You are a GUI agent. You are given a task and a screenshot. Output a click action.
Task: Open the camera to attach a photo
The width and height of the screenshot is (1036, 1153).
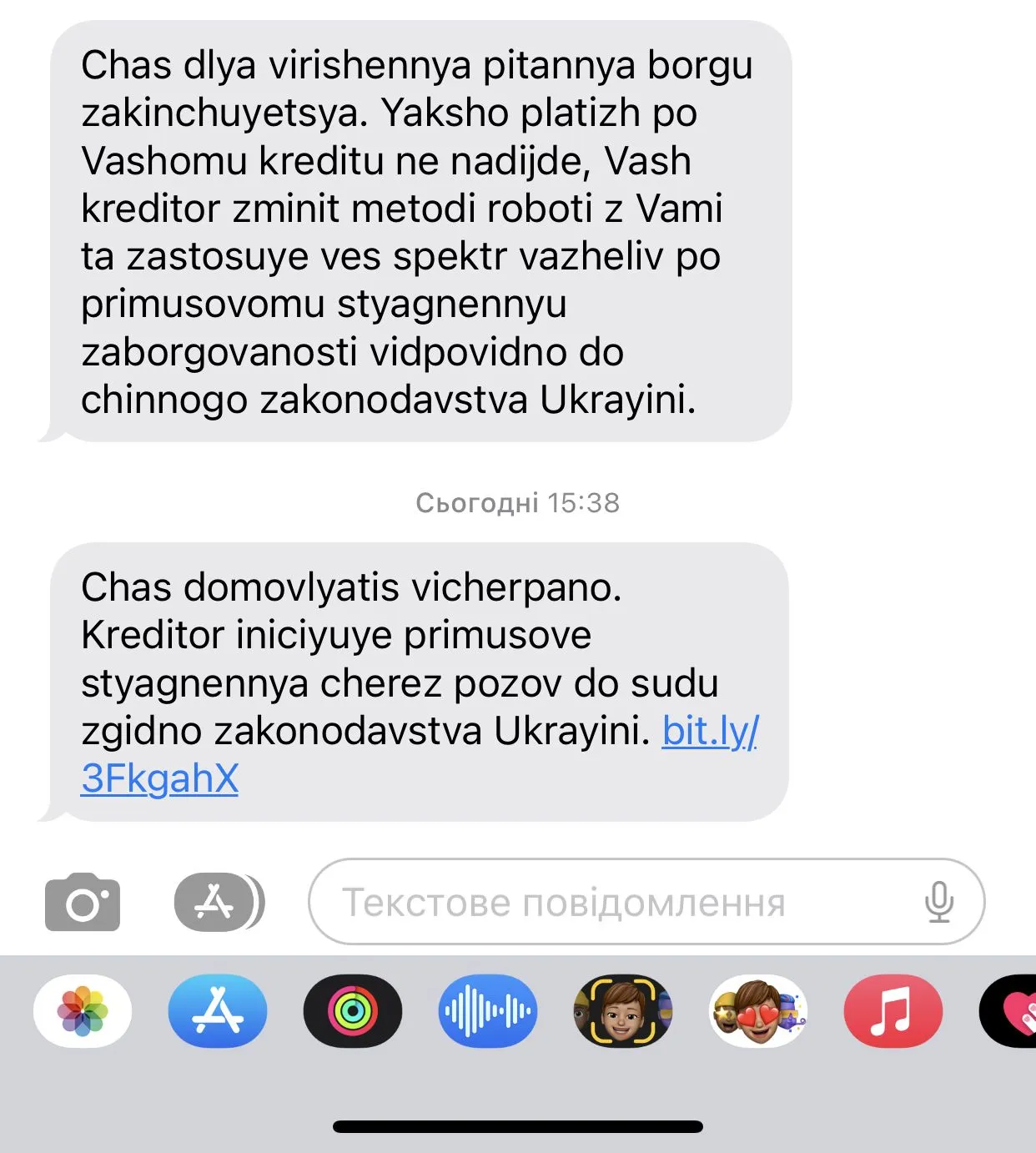(x=82, y=903)
